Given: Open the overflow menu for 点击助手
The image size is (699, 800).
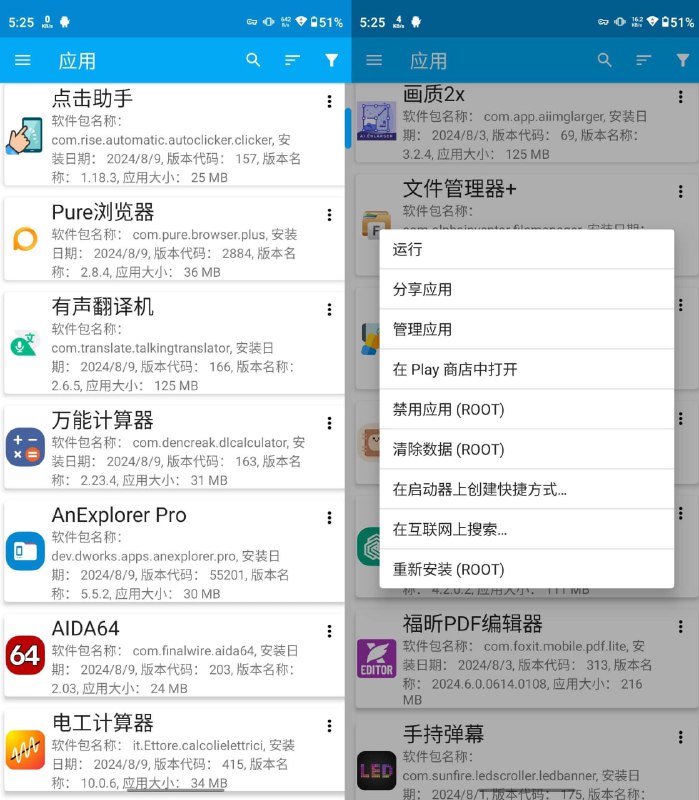Looking at the screenshot, I should [x=329, y=101].
